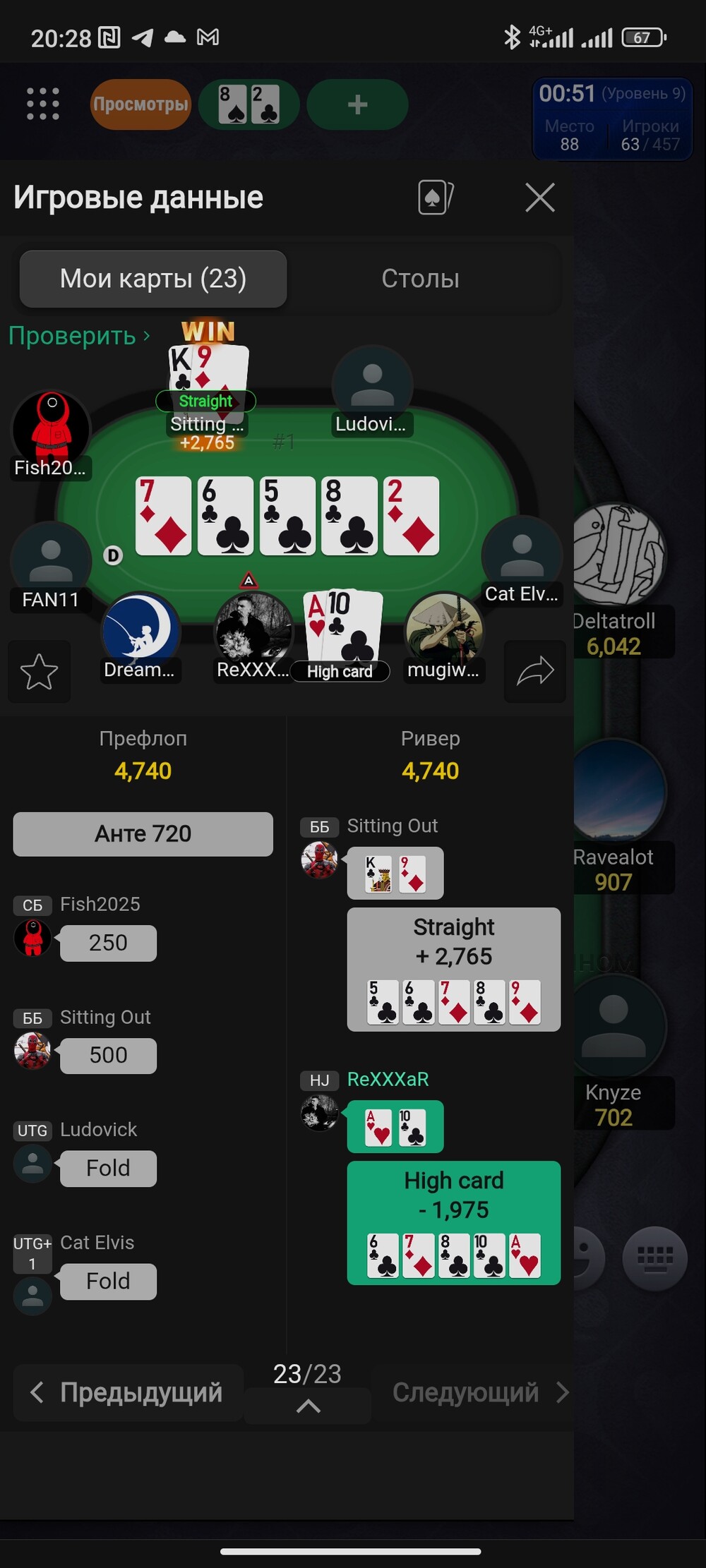
Task: Open the chat keyboard button
Action: 654,1258
